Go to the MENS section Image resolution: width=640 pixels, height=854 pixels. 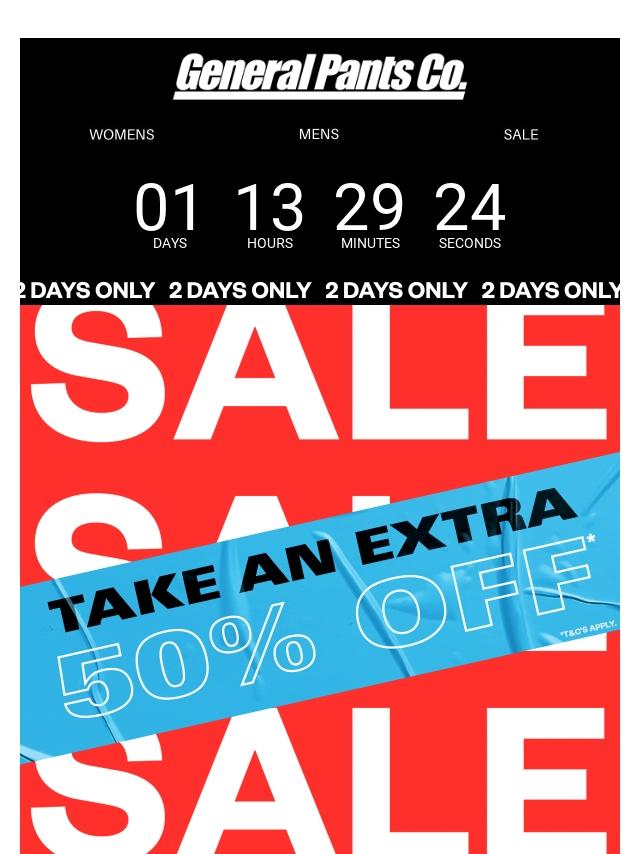pyautogui.click(x=319, y=134)
